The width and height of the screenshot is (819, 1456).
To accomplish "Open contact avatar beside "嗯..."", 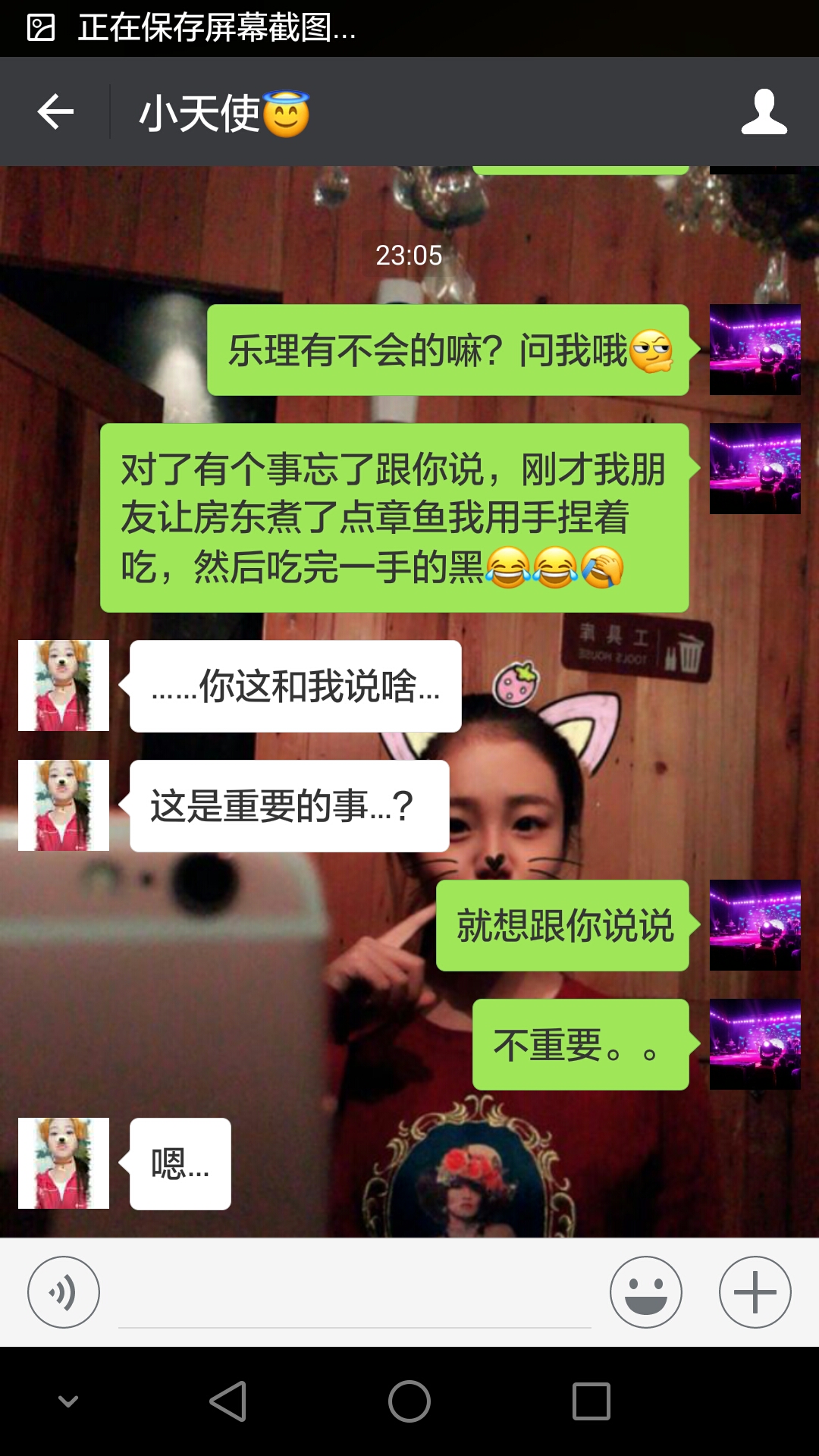I will pyautogui.click(x=64, y=1163).
